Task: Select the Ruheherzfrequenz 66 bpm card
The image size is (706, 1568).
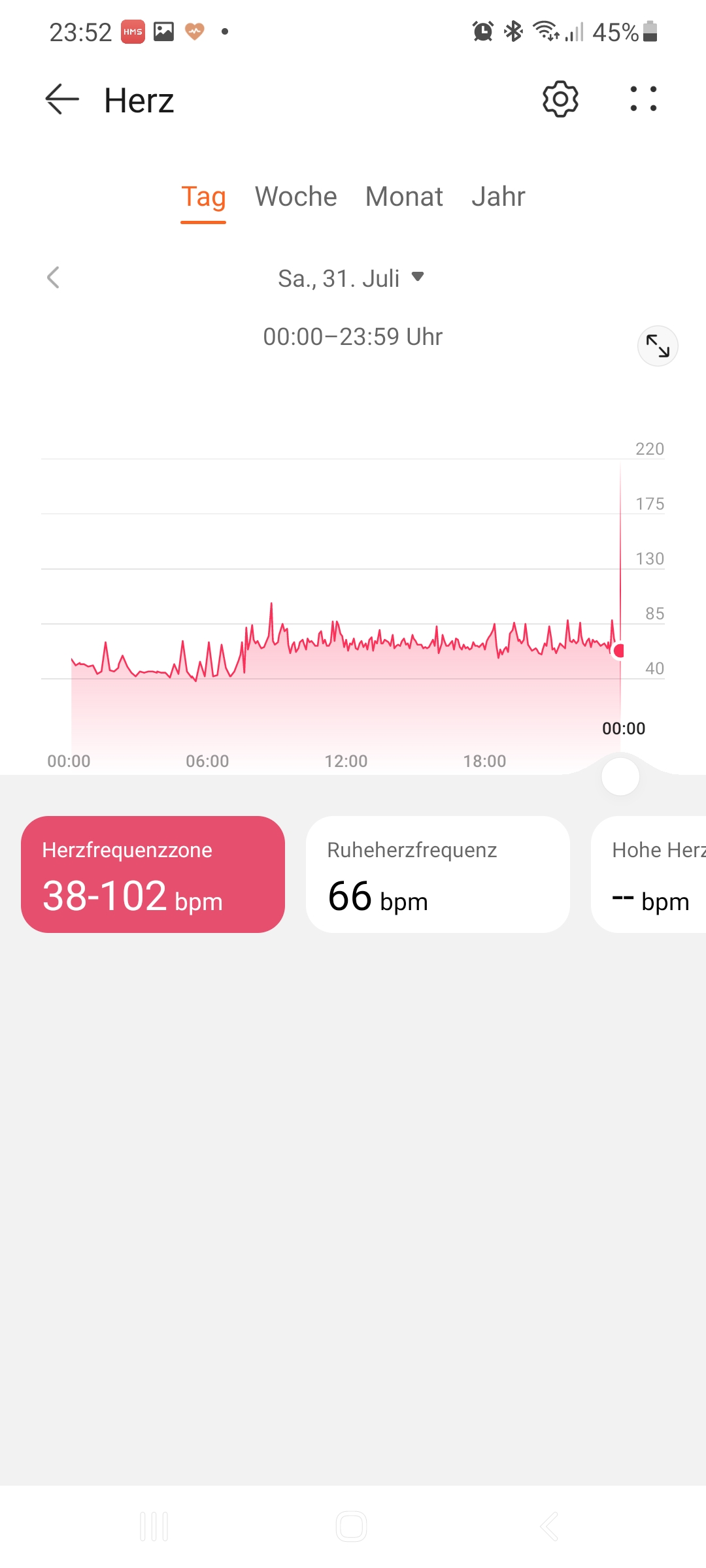Action: (438, 874)
